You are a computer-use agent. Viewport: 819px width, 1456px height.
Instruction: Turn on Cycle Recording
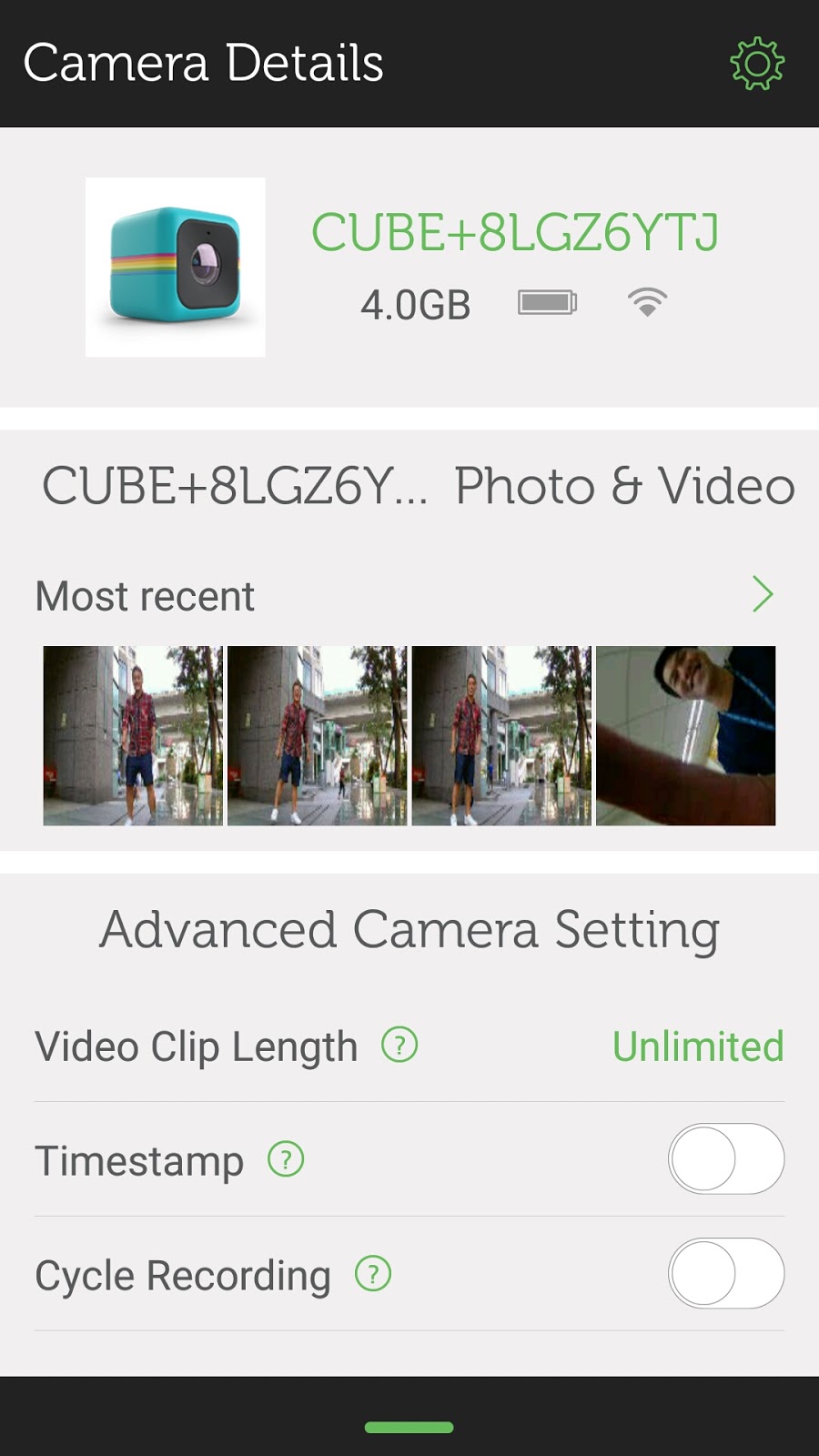point(725,1274)
